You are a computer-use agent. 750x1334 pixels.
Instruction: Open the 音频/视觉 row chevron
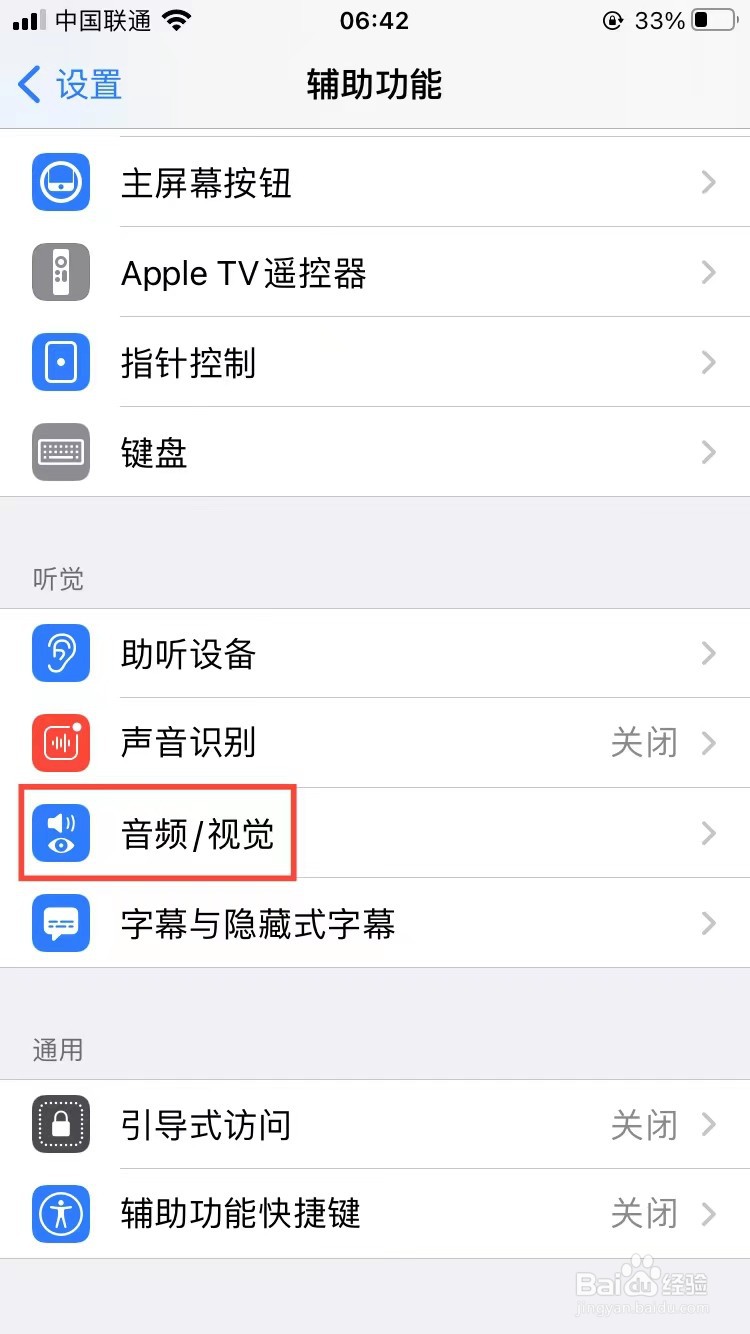[709, 833]
